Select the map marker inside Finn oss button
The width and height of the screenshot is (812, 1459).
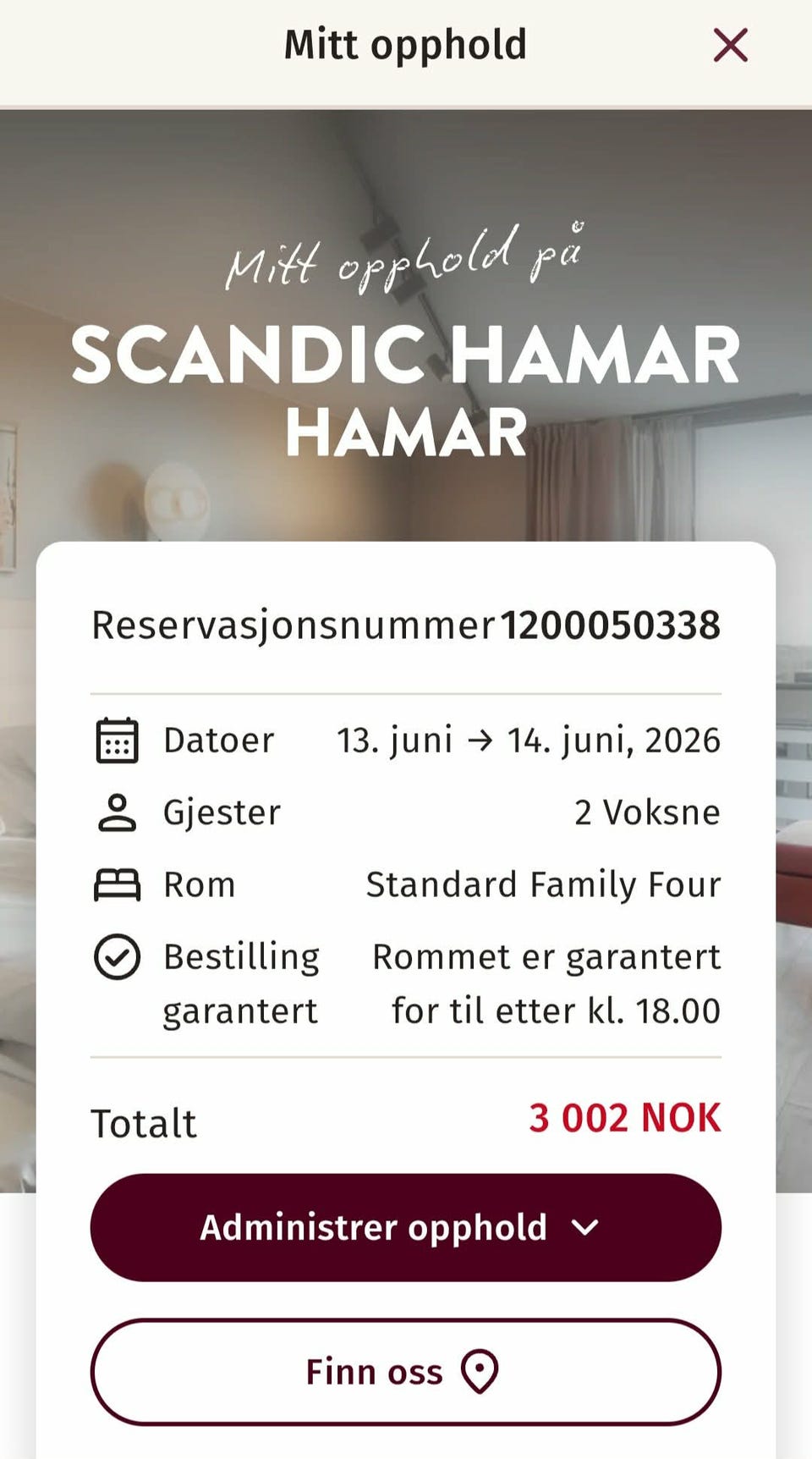[480, 1371]
